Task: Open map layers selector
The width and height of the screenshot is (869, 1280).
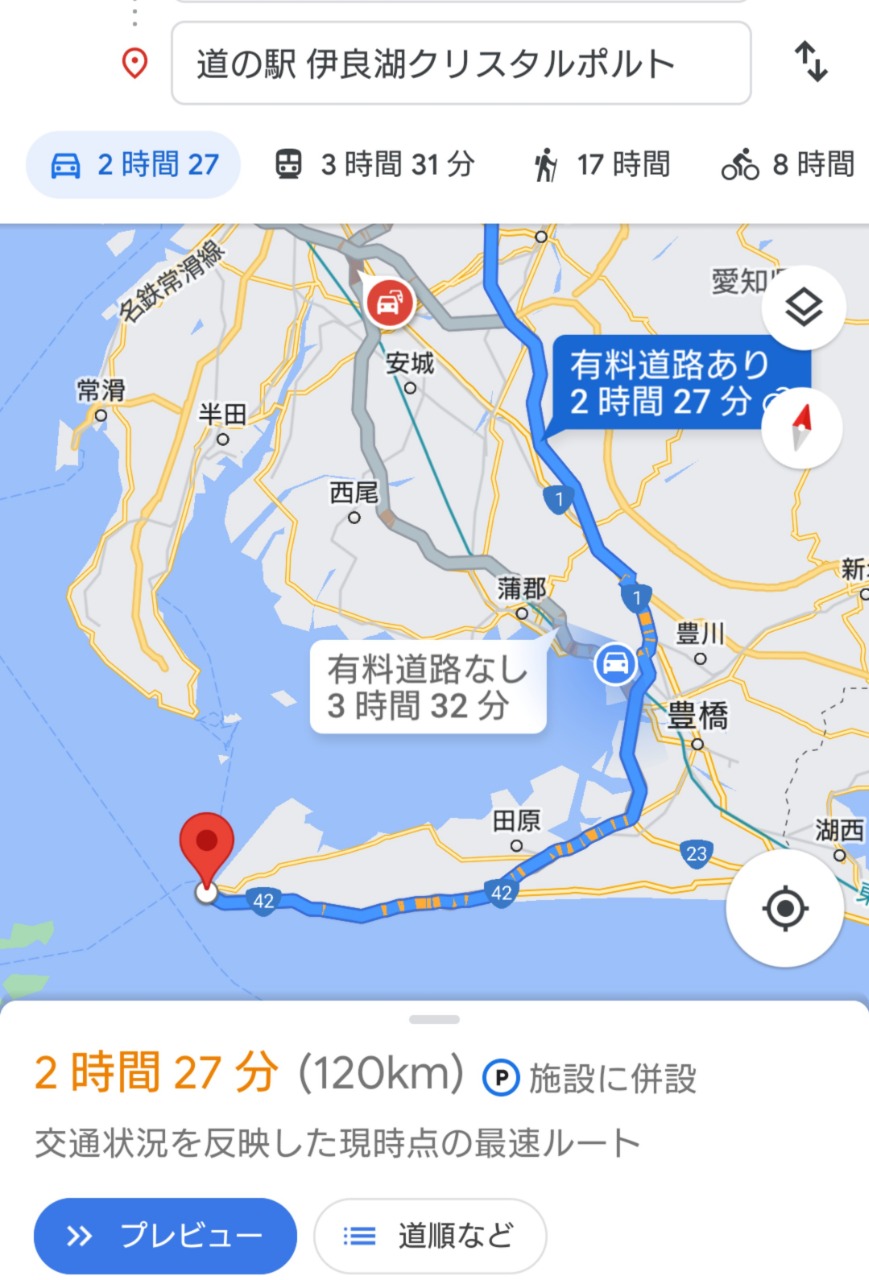Action: point(803,309)
